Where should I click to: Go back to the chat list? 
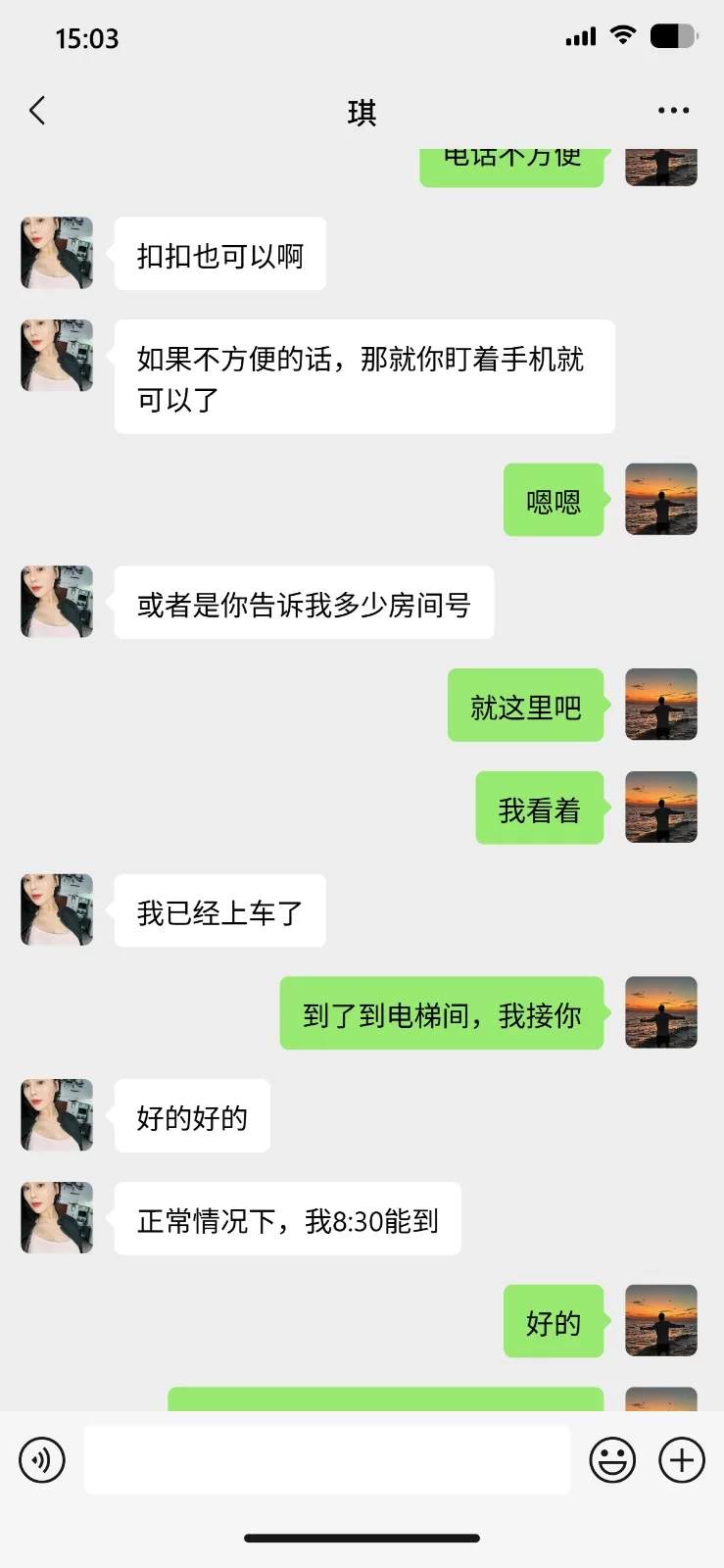click(x=37, y=111)
